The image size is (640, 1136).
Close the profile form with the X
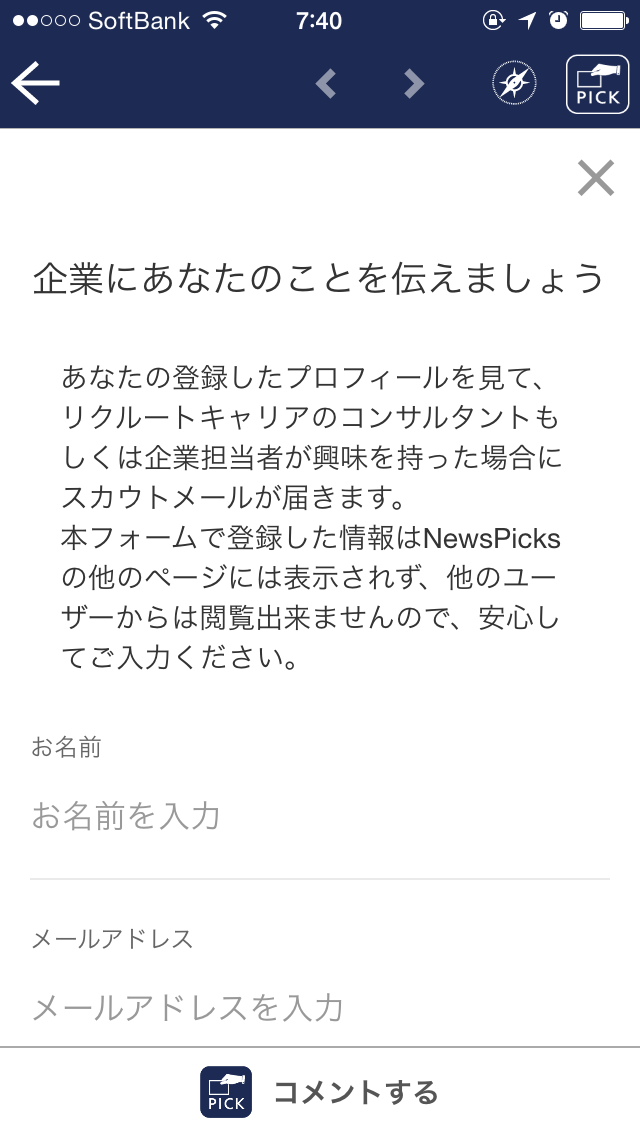coord(596,179)
